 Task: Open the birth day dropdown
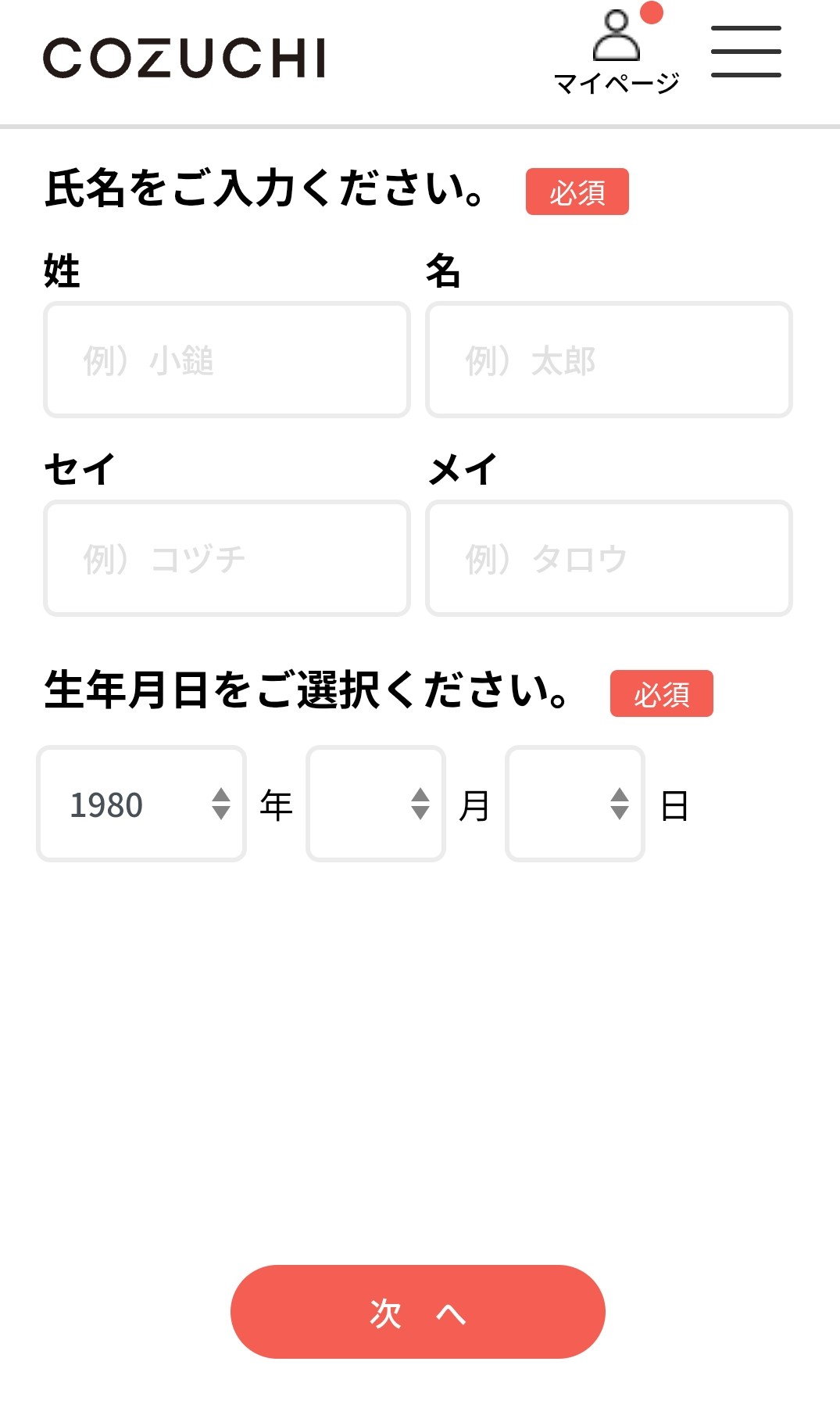coord(575,804)
